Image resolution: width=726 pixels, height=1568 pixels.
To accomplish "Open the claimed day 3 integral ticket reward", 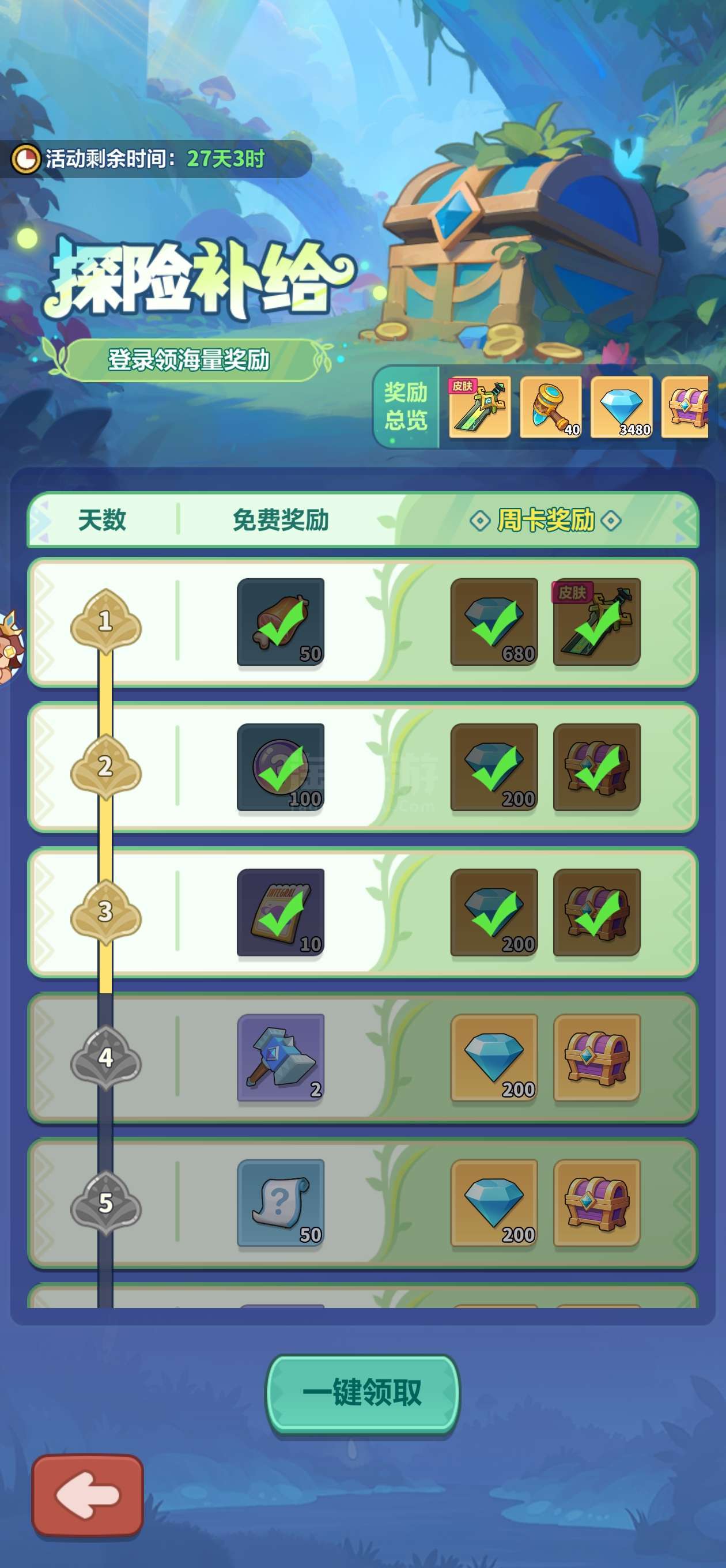I will point(281,913).
